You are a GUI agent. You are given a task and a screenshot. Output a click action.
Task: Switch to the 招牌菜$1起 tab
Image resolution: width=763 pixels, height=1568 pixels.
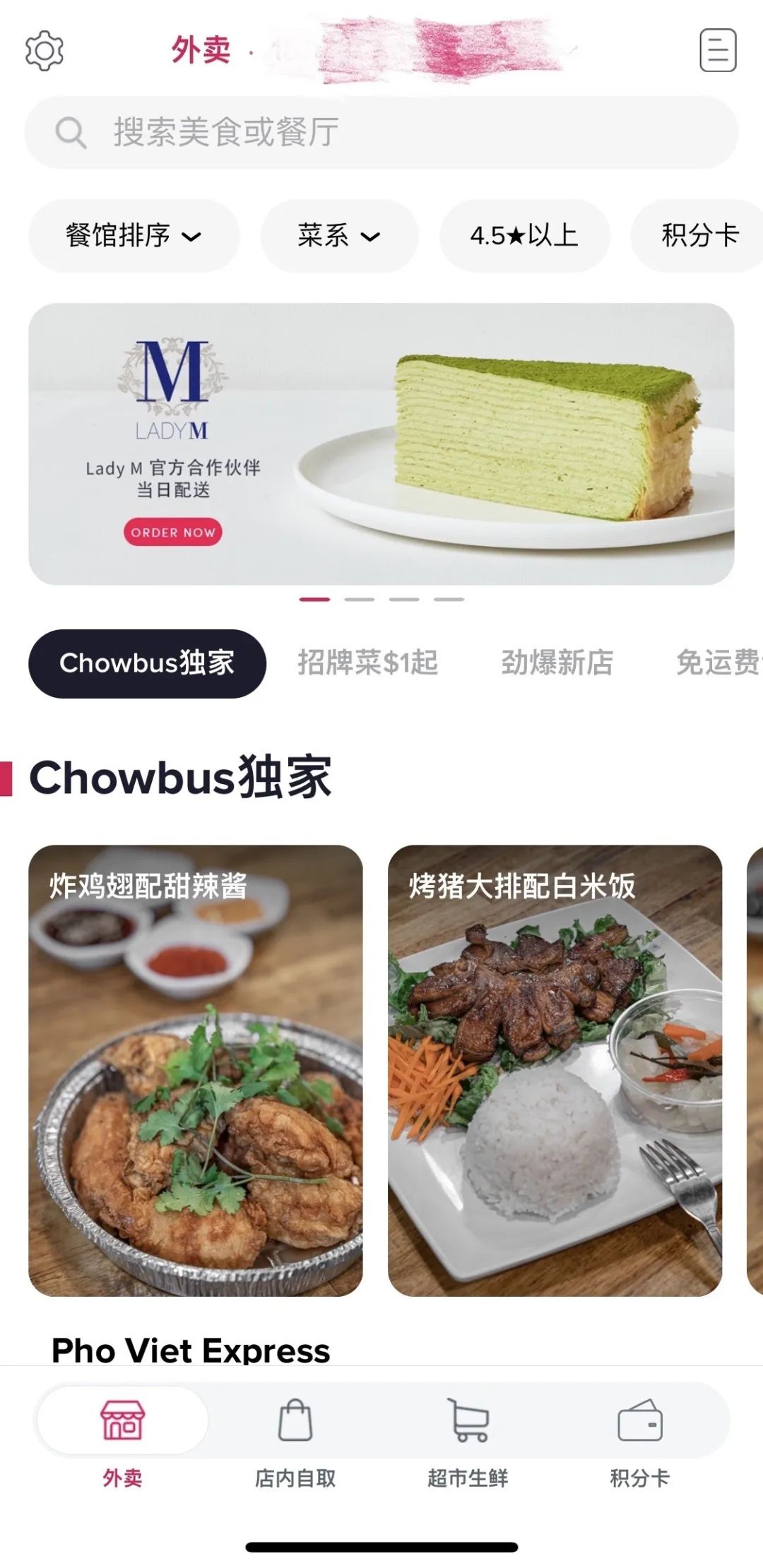367,663
